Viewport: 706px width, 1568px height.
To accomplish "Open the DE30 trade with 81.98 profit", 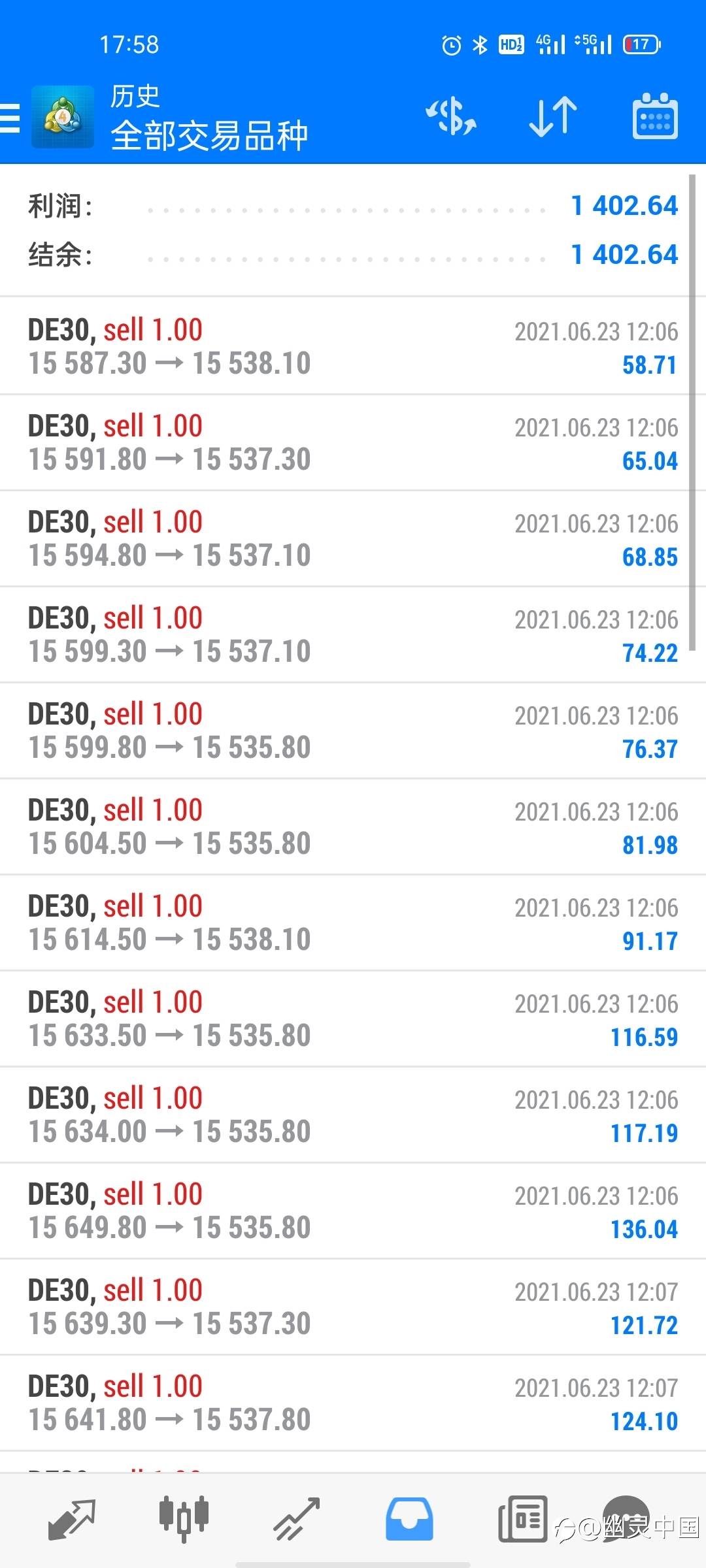I will pos(353,826).
